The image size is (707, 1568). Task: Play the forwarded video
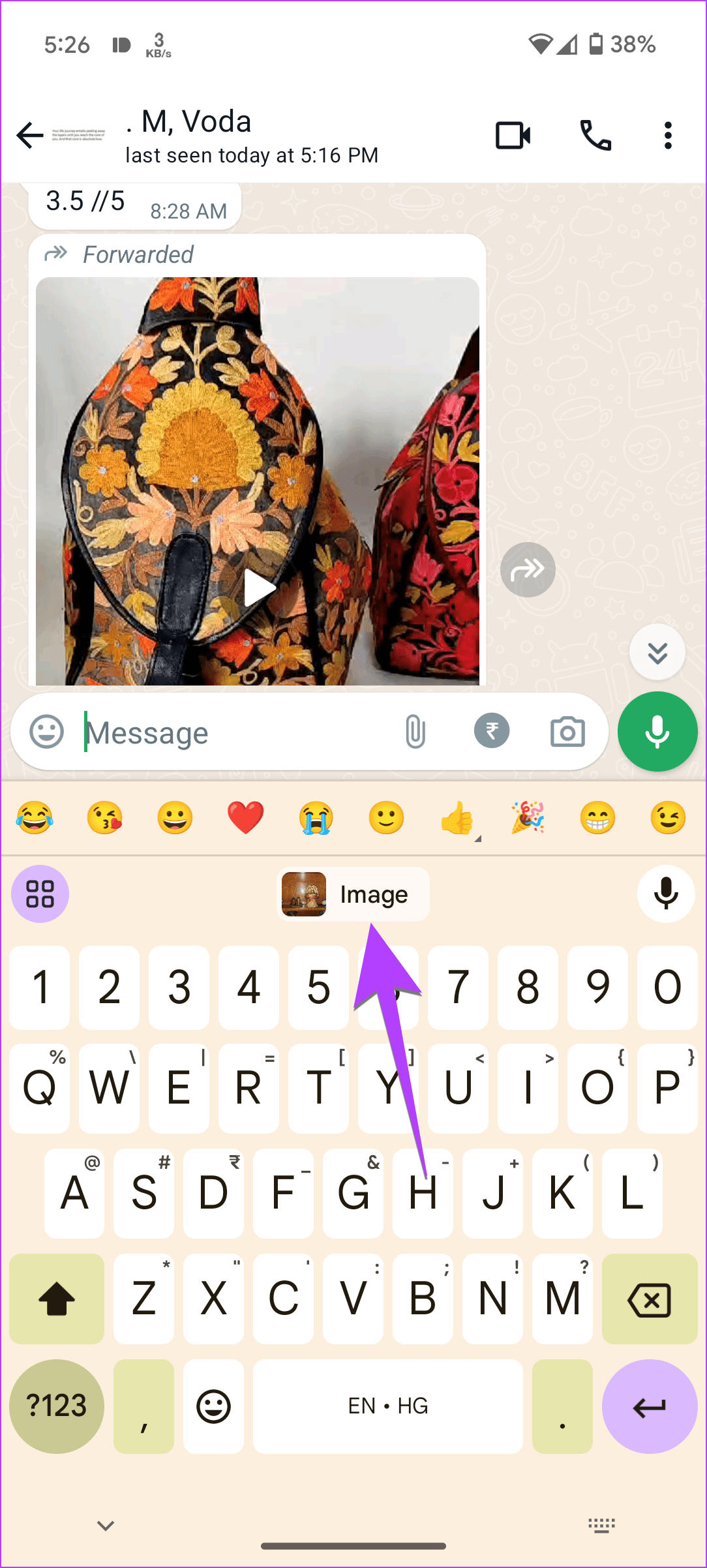pos(259,588)
